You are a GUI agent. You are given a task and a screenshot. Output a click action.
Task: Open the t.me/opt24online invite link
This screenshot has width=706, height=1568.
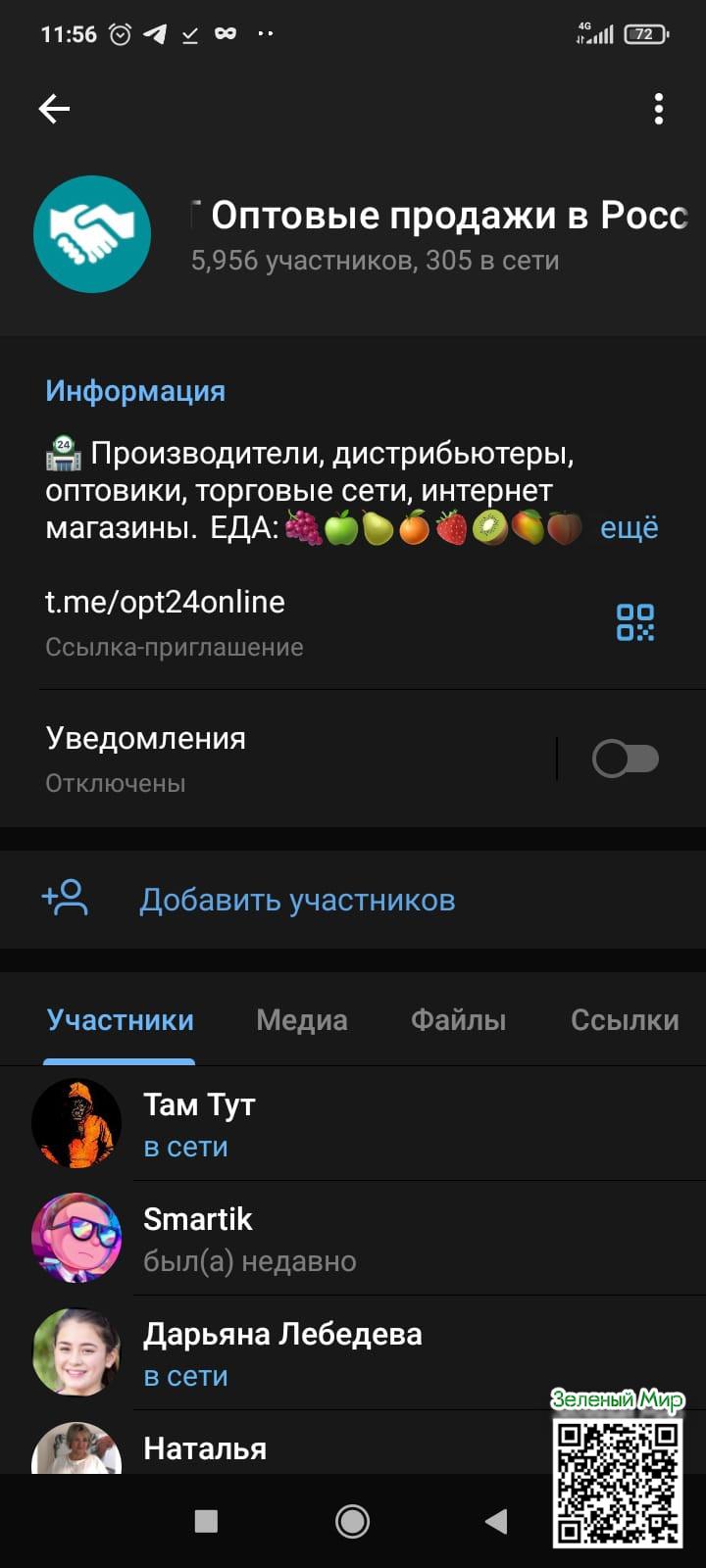[x=166, y=602]
